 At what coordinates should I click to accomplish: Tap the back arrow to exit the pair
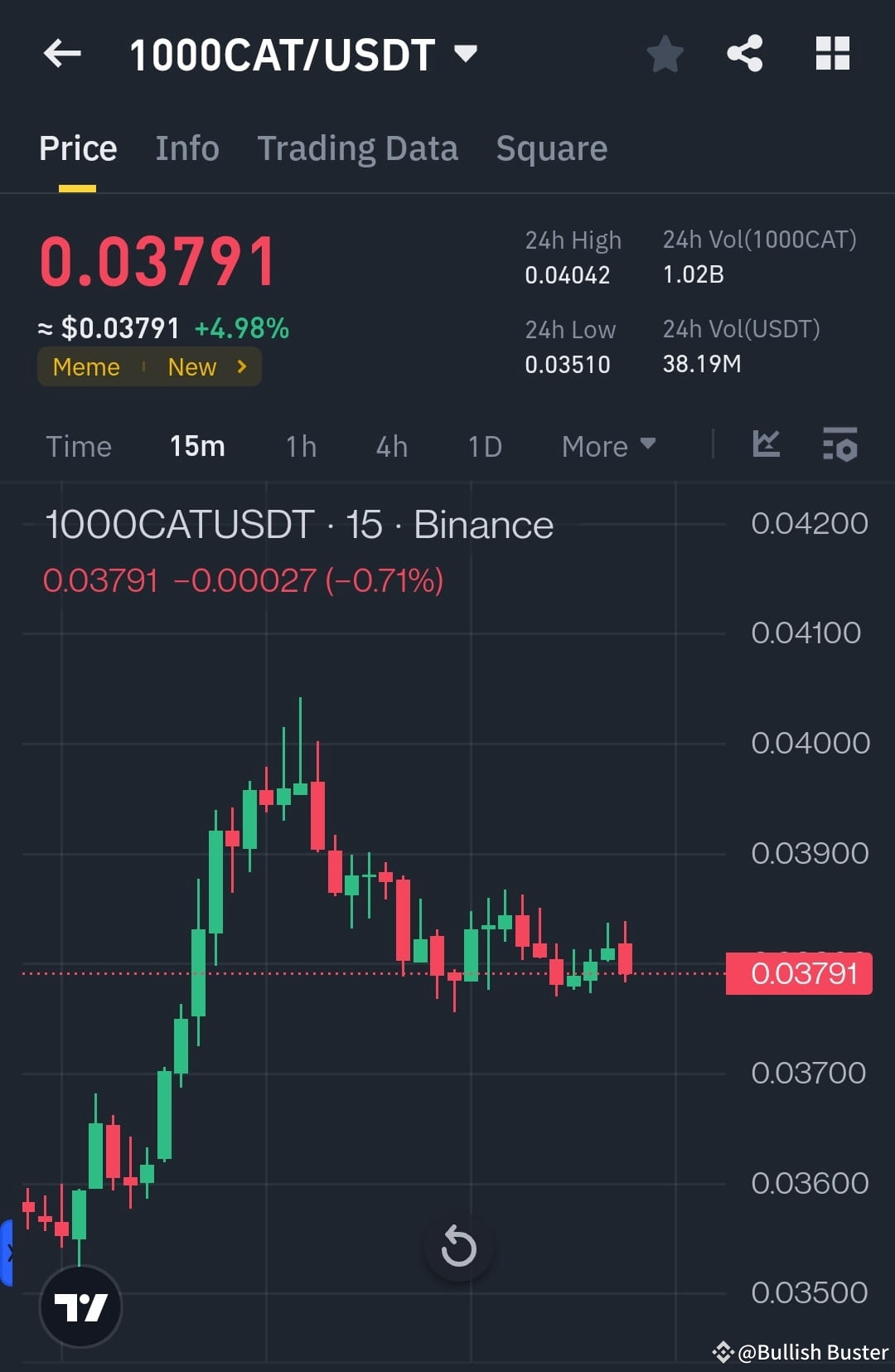pos(60,53)
